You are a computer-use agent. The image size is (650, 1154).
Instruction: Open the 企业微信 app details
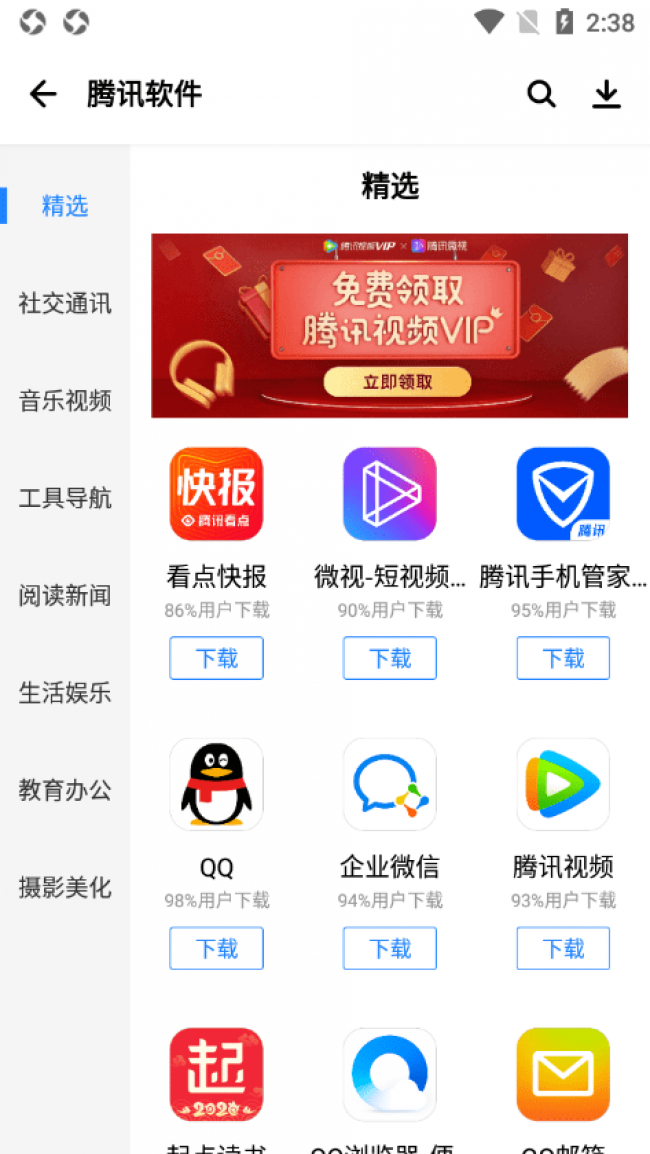pos(390,785)
